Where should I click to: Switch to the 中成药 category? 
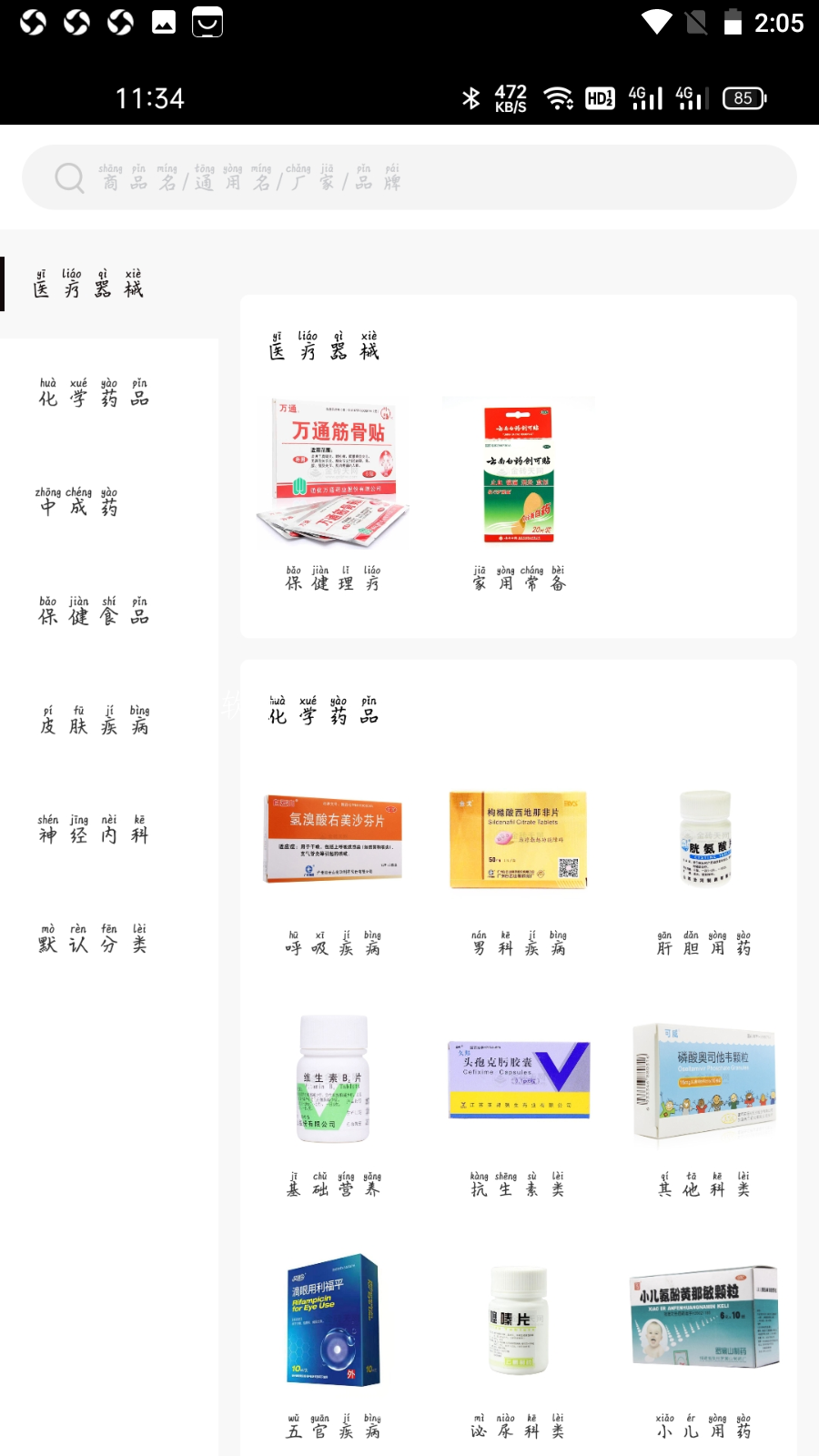(x=78, y=502)
